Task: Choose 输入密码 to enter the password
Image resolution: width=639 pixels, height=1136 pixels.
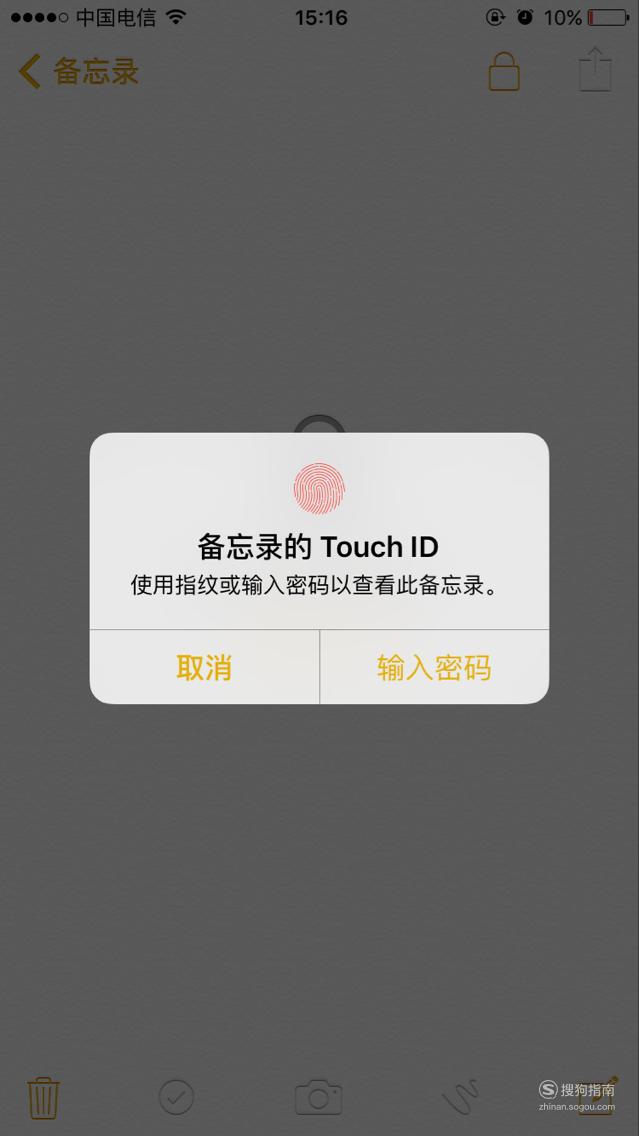Action: pyautogui.click(x=434, y=667)
